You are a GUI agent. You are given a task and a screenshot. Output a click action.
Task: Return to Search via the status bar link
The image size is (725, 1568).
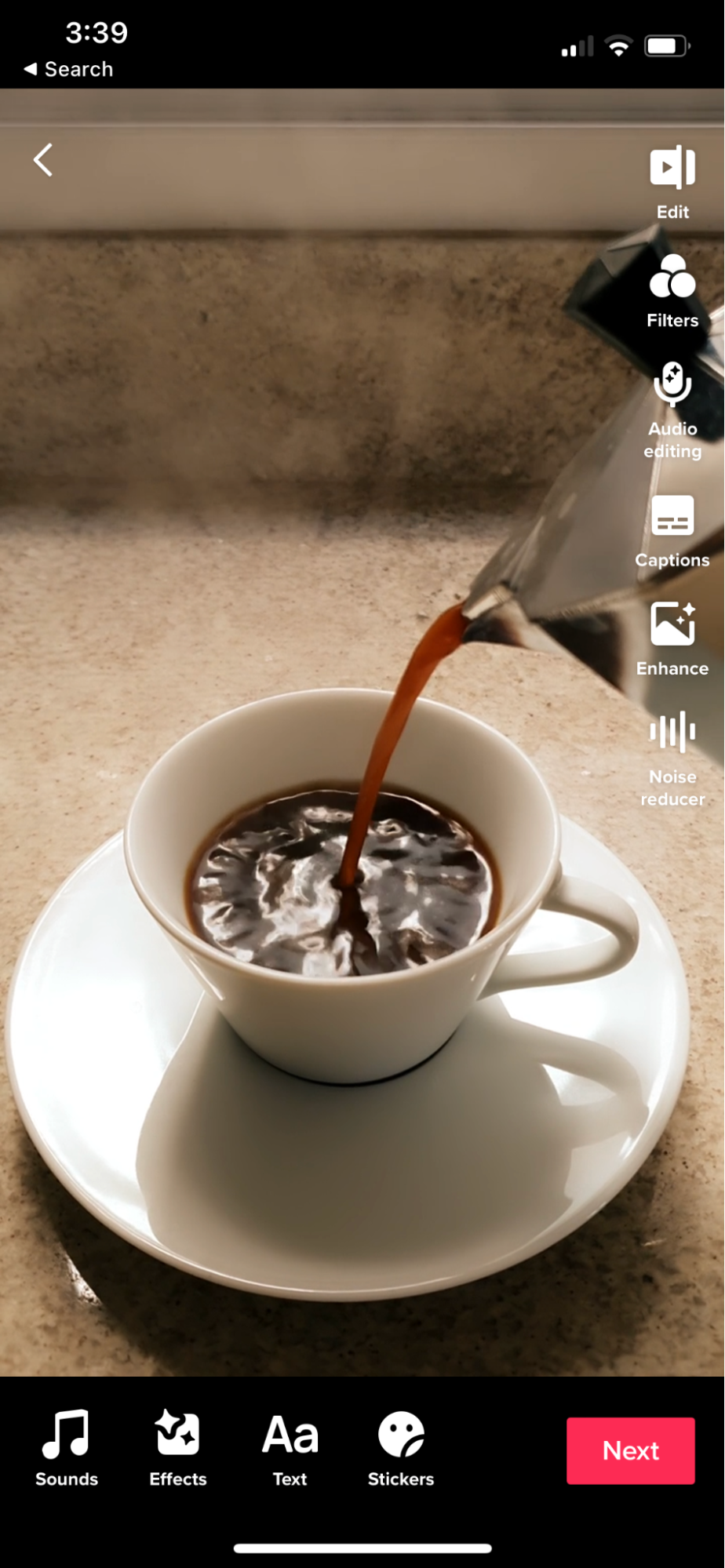(69, 69)
